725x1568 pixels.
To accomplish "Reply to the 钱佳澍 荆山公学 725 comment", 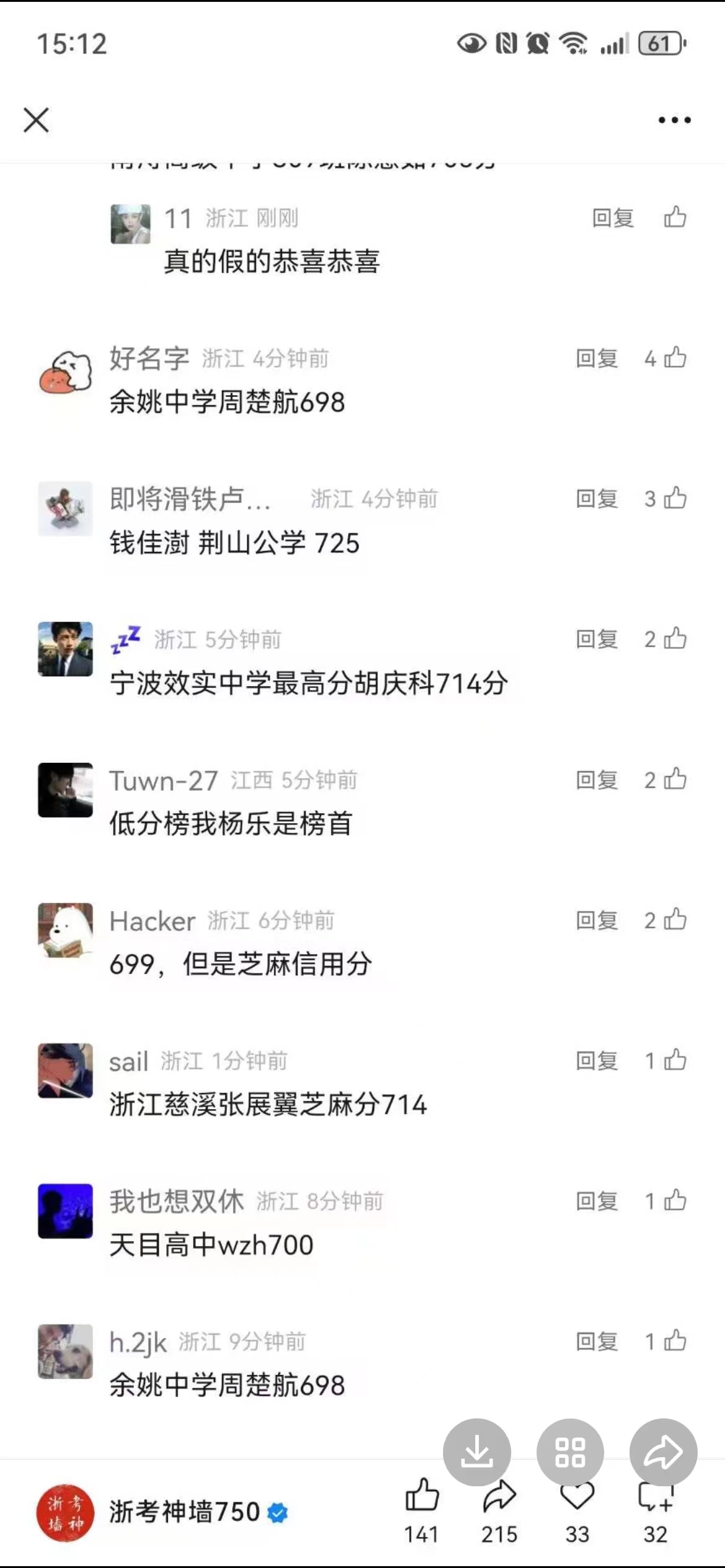I will point(597,499).
